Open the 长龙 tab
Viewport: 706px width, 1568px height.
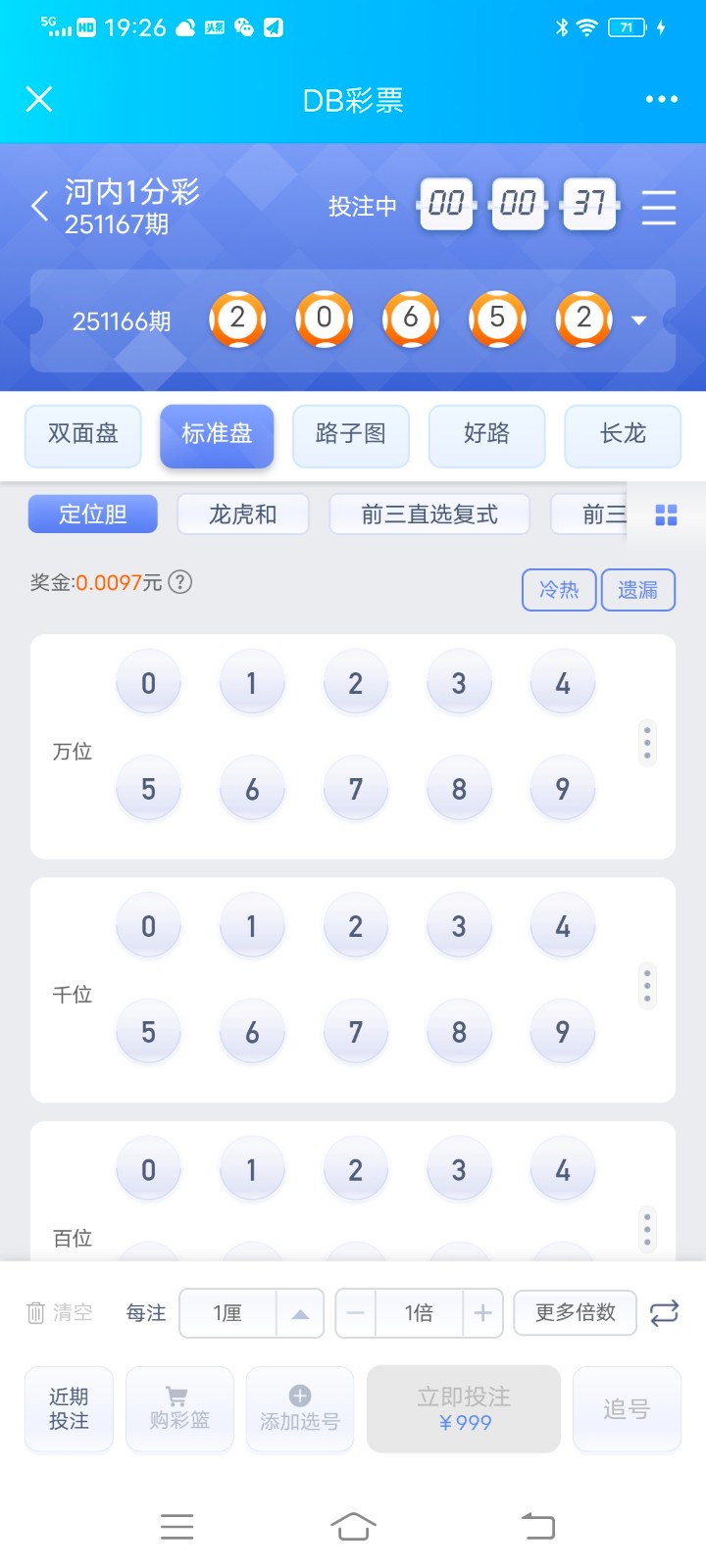tap(623, 434)
